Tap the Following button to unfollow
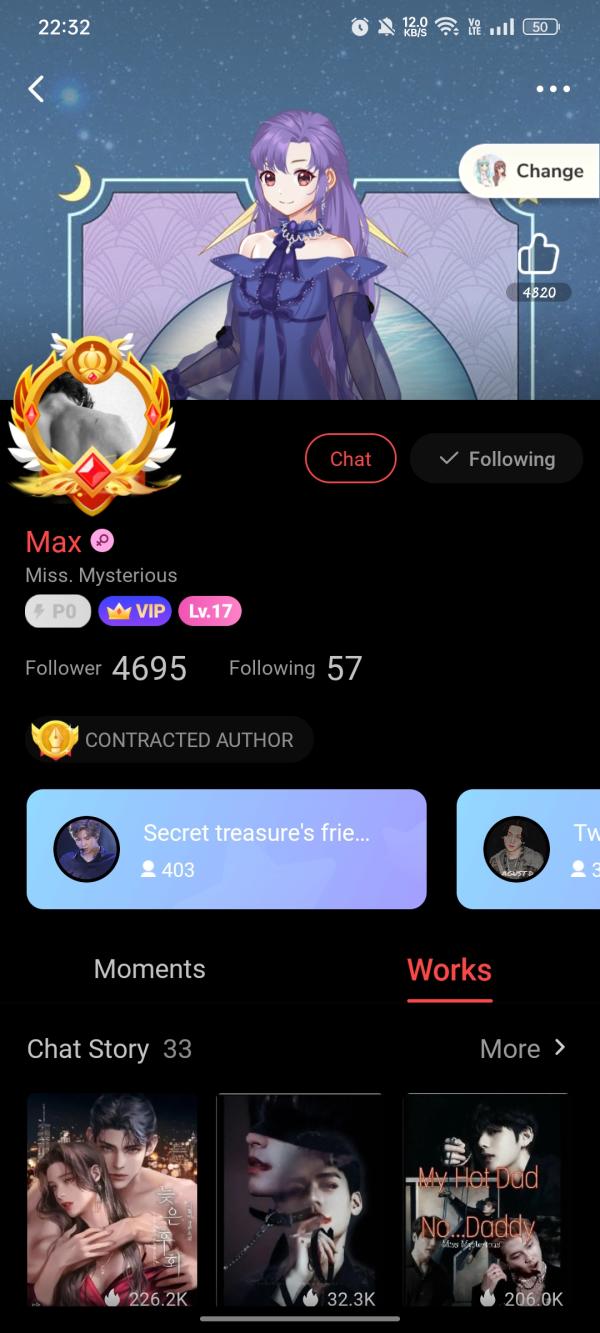This screenshot has width=600, height=1333. [x=497, y=459]
